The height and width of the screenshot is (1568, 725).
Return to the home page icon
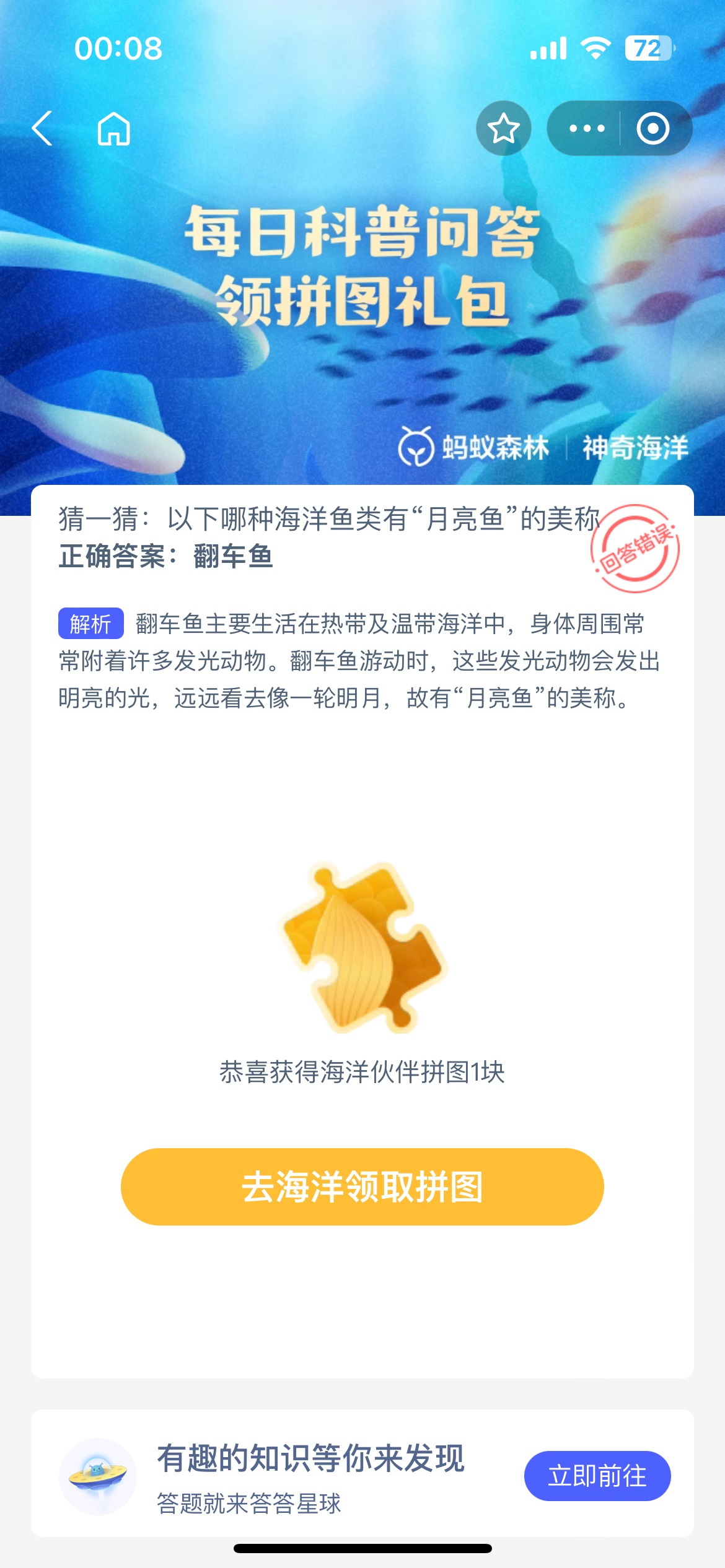[x=114, y=129]
